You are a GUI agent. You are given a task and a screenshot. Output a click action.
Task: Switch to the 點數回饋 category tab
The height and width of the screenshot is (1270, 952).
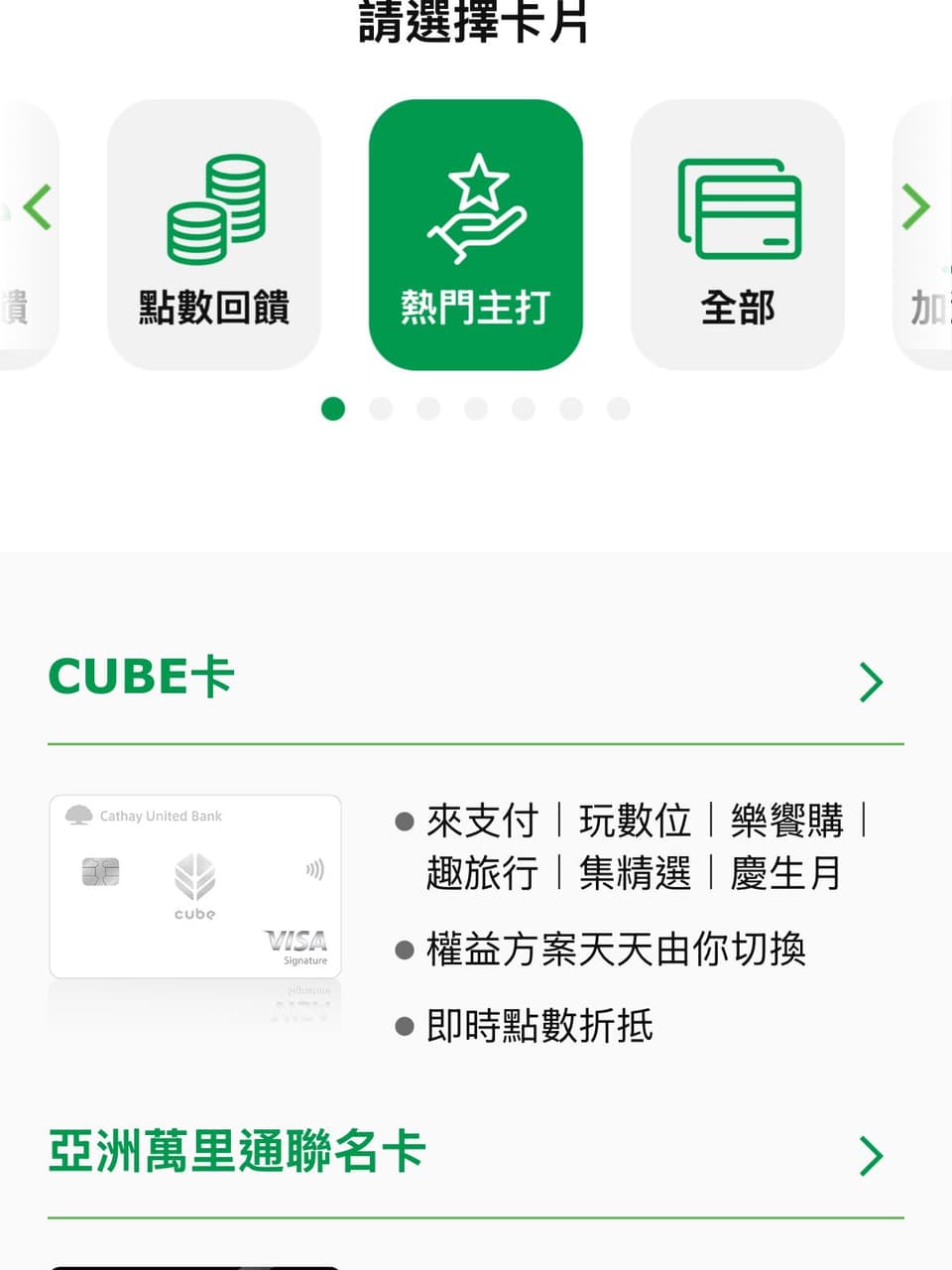tap(214, 235)
